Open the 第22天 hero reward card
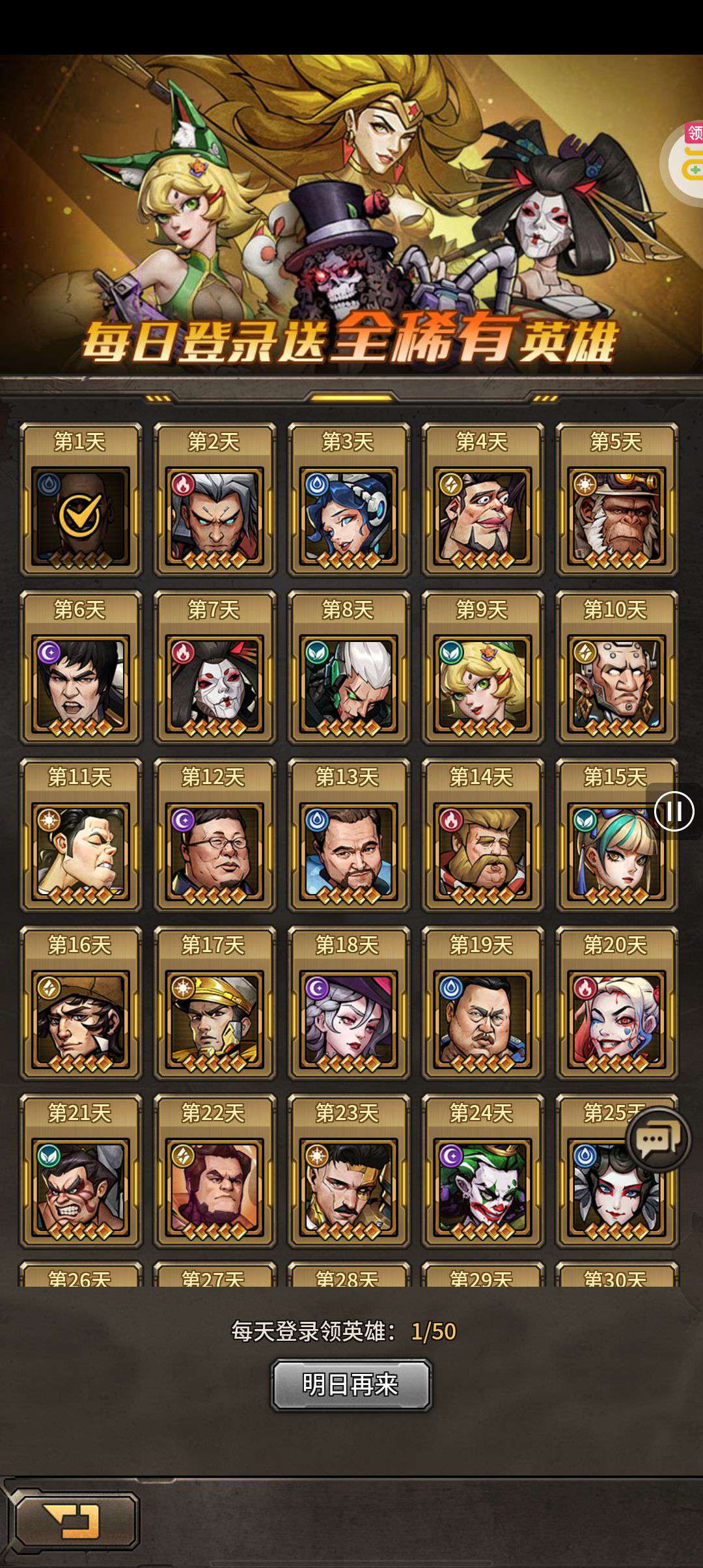The height and width of the screenshot is (1568, 703). tap(215, 1186)
